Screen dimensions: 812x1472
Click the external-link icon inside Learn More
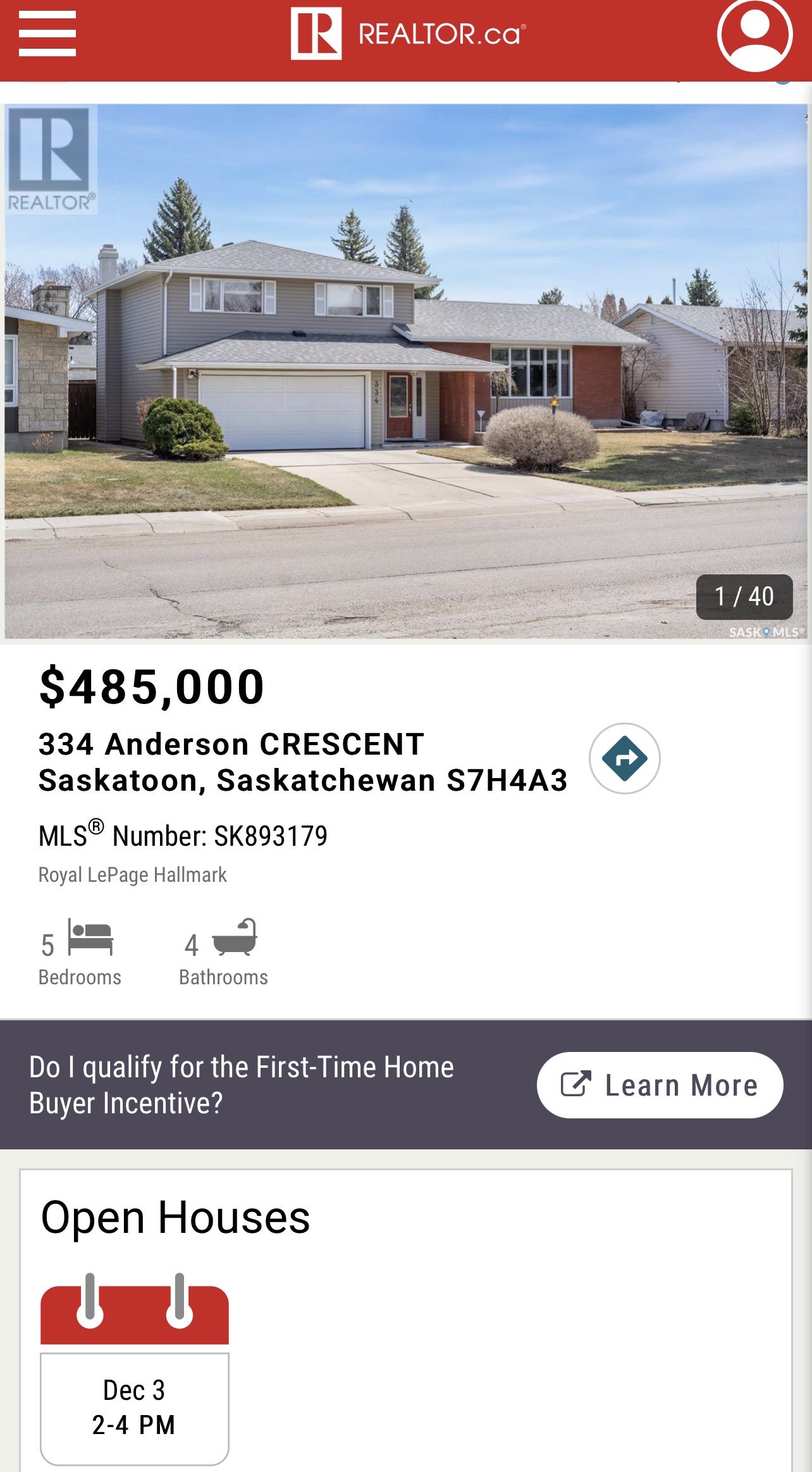[576, 1084]
